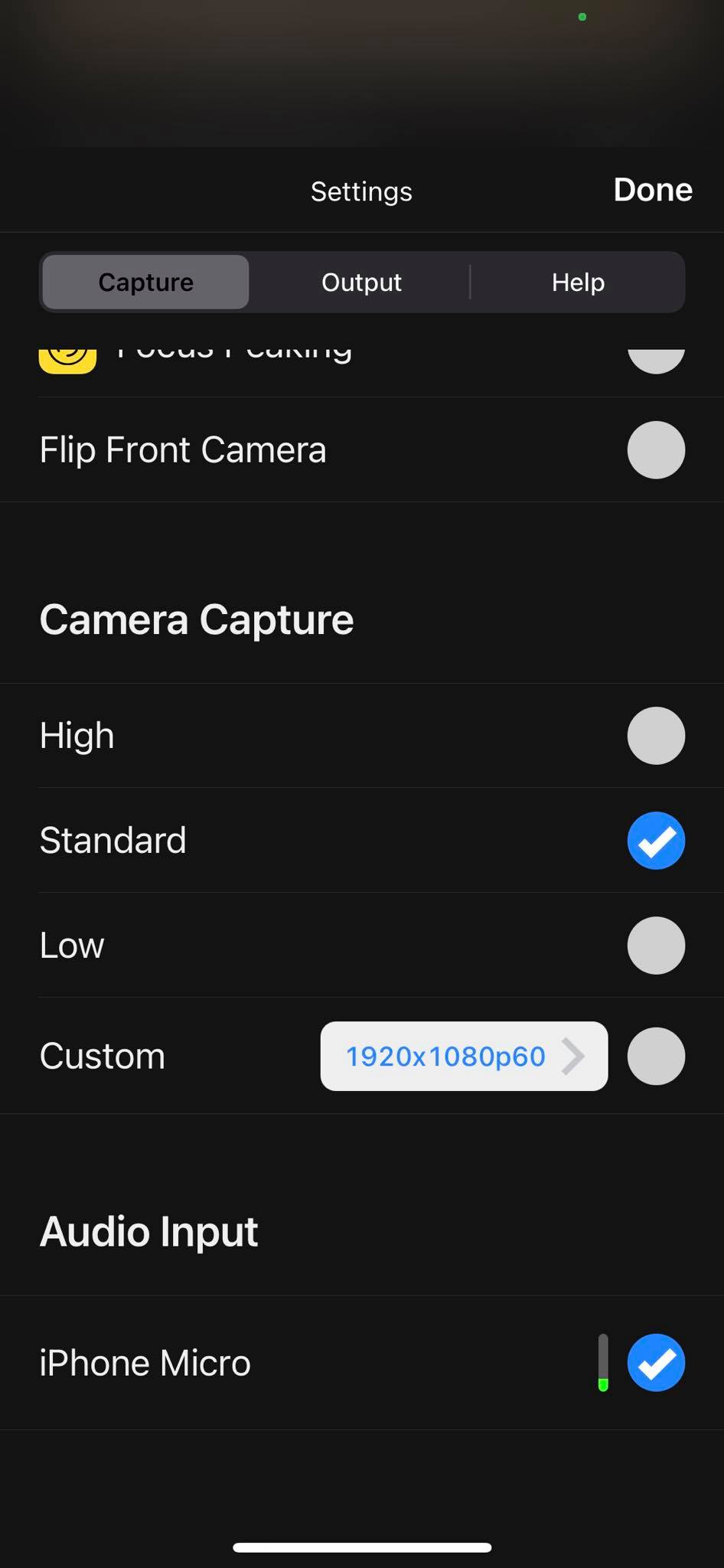Screen dimensions: 724x1568
Task: Select High camera capture quality
Action: (x=656, y=736)
